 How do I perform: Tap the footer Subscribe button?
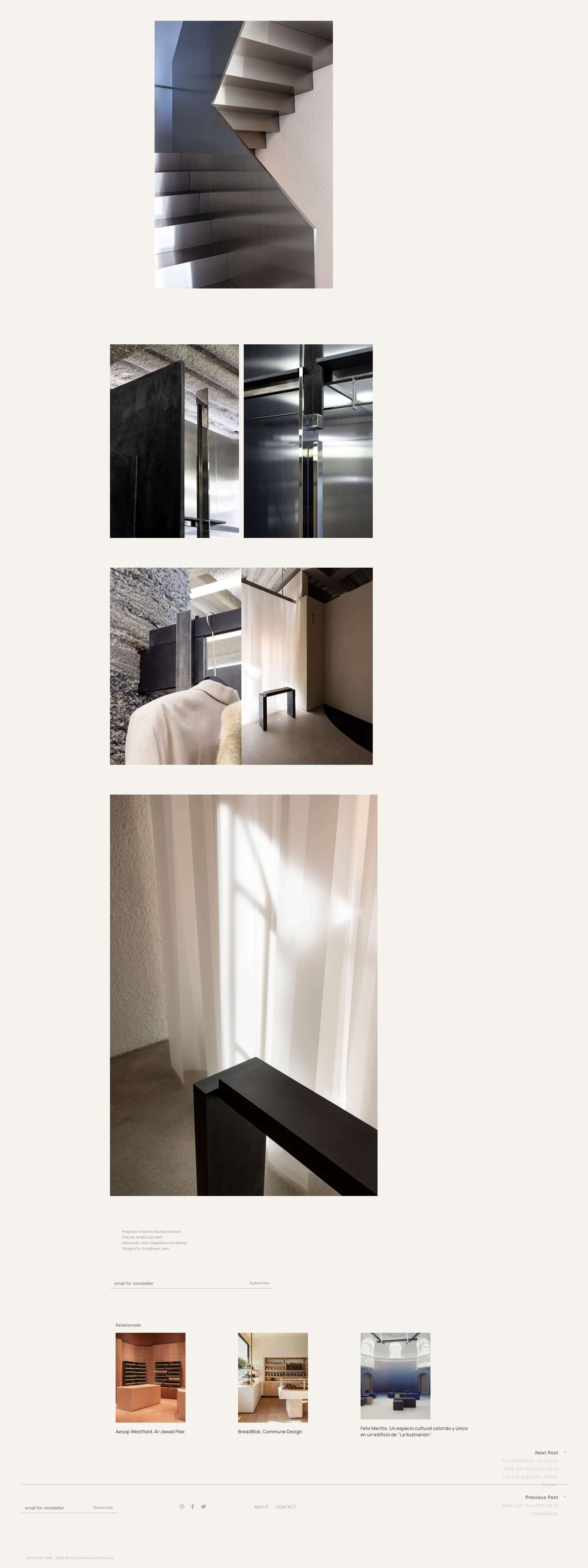point(103,1508)
